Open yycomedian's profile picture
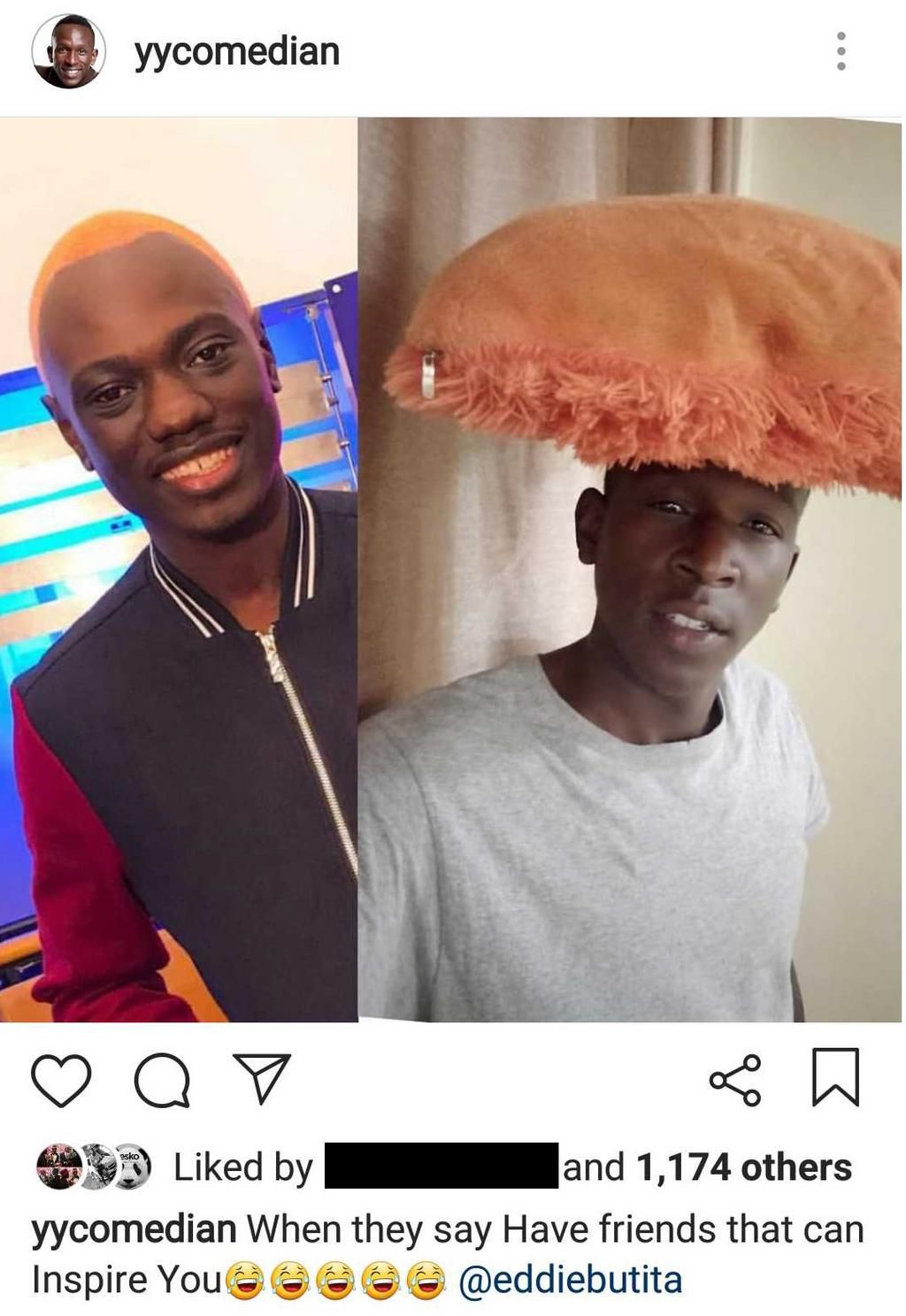This screenshot has height=1316, width=906. click(68, 51)
